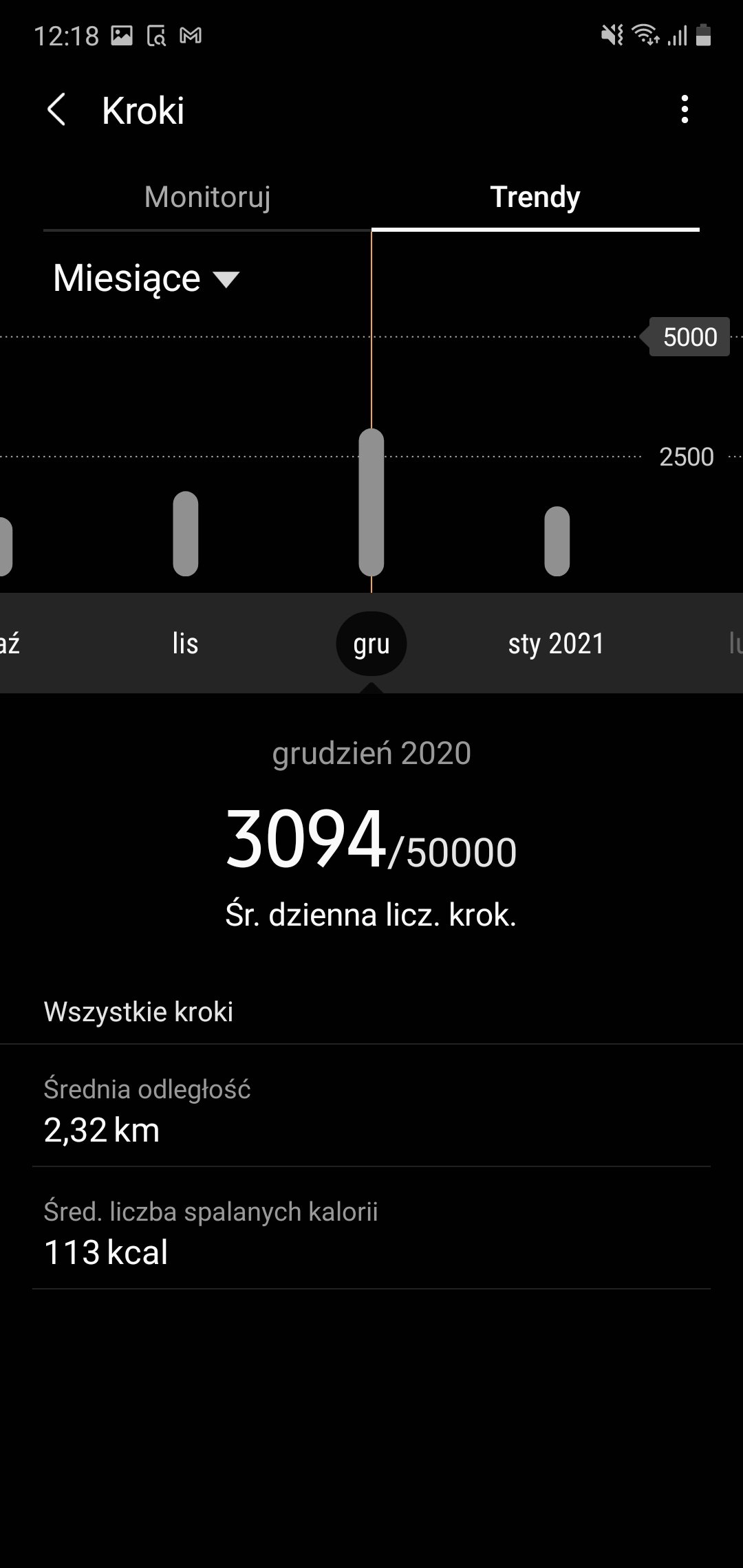The height and width of the screenshot is (1568, 743).
Task: Select the sty 2021 month label
Action: click(x=556, y=644)
